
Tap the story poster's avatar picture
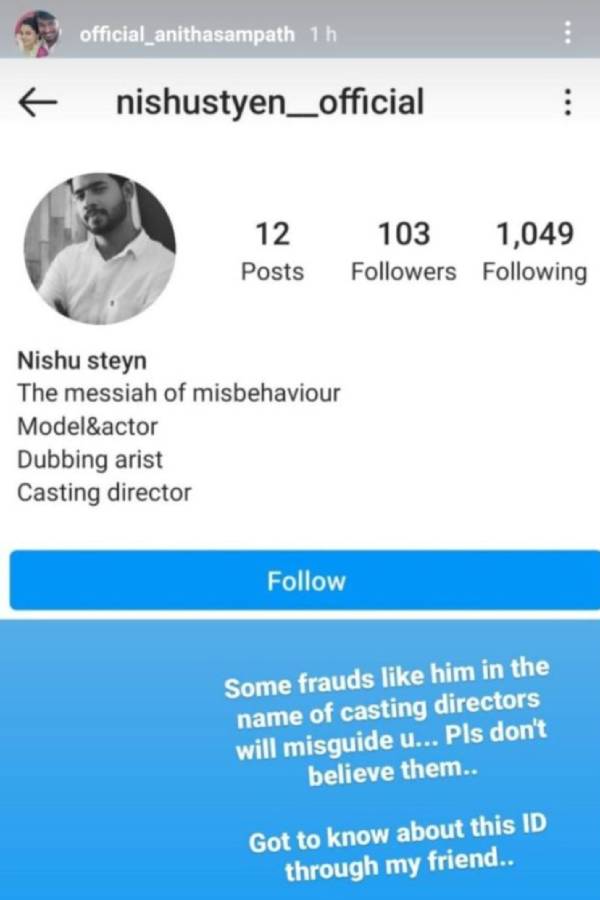[x=35, y=35]
